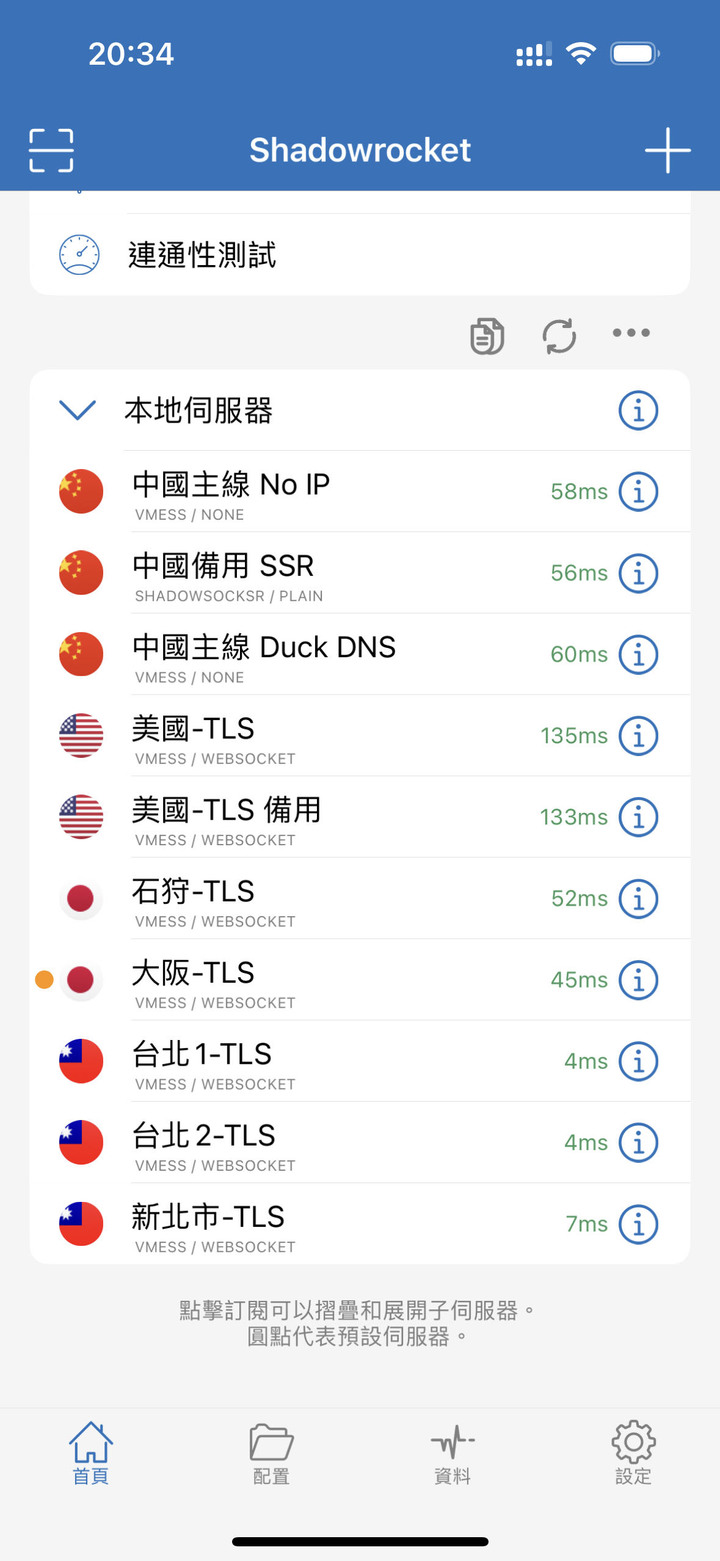Tap the copy documents icon

pyautogui.click(x=487, y=336)
